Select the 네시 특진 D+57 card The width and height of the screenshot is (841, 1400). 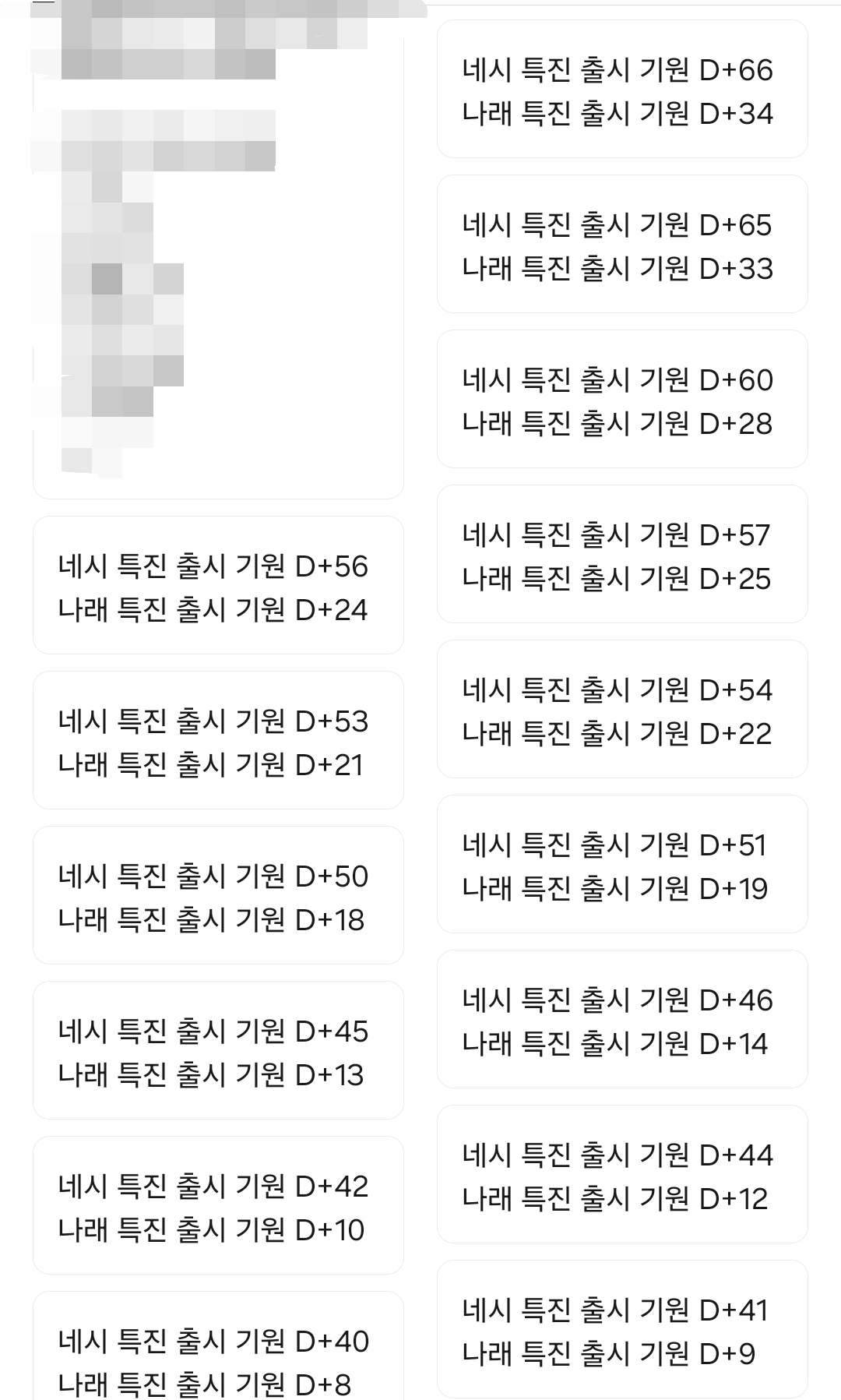tap(621, 555)
